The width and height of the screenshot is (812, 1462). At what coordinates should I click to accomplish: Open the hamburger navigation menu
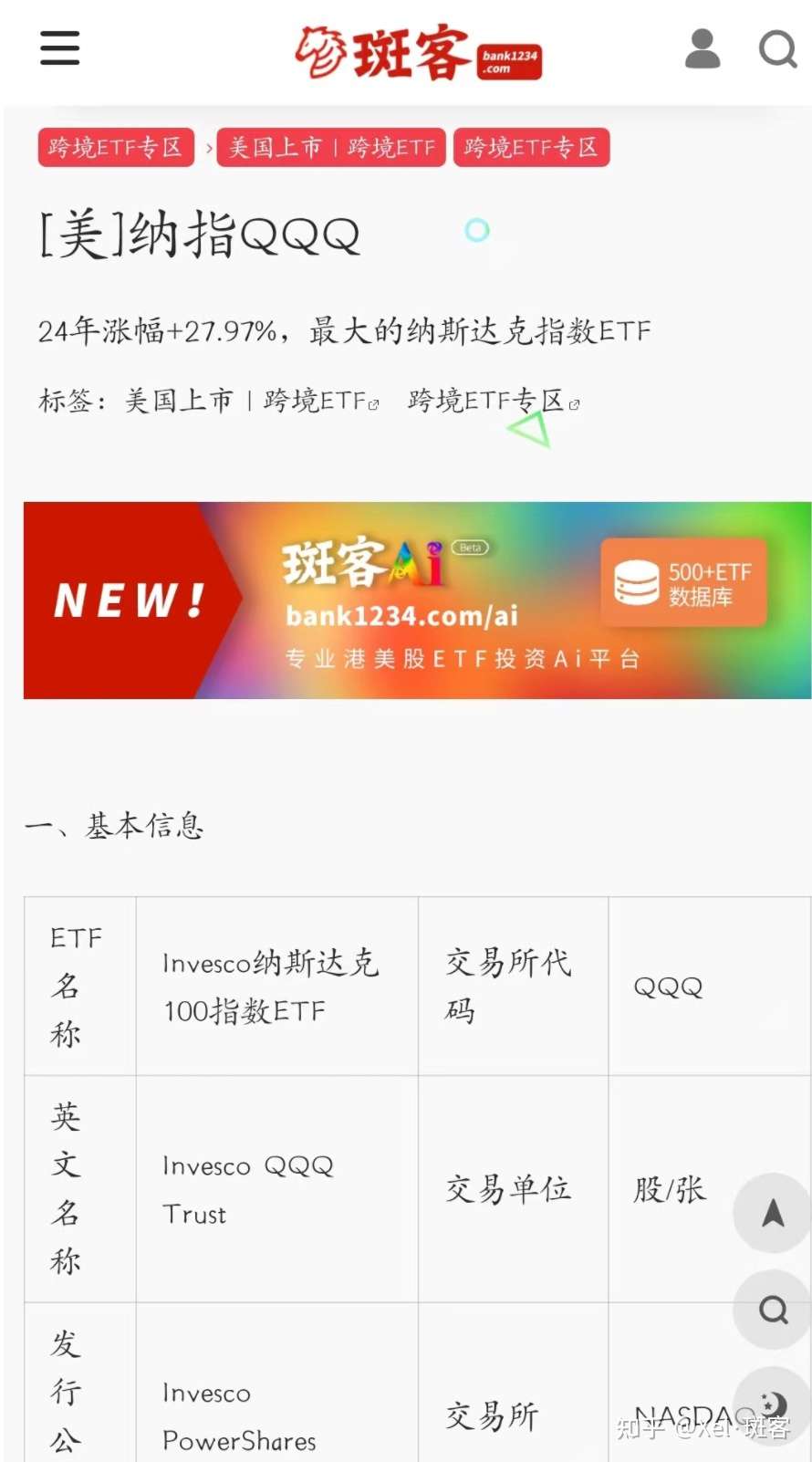(x=59, y=48)
